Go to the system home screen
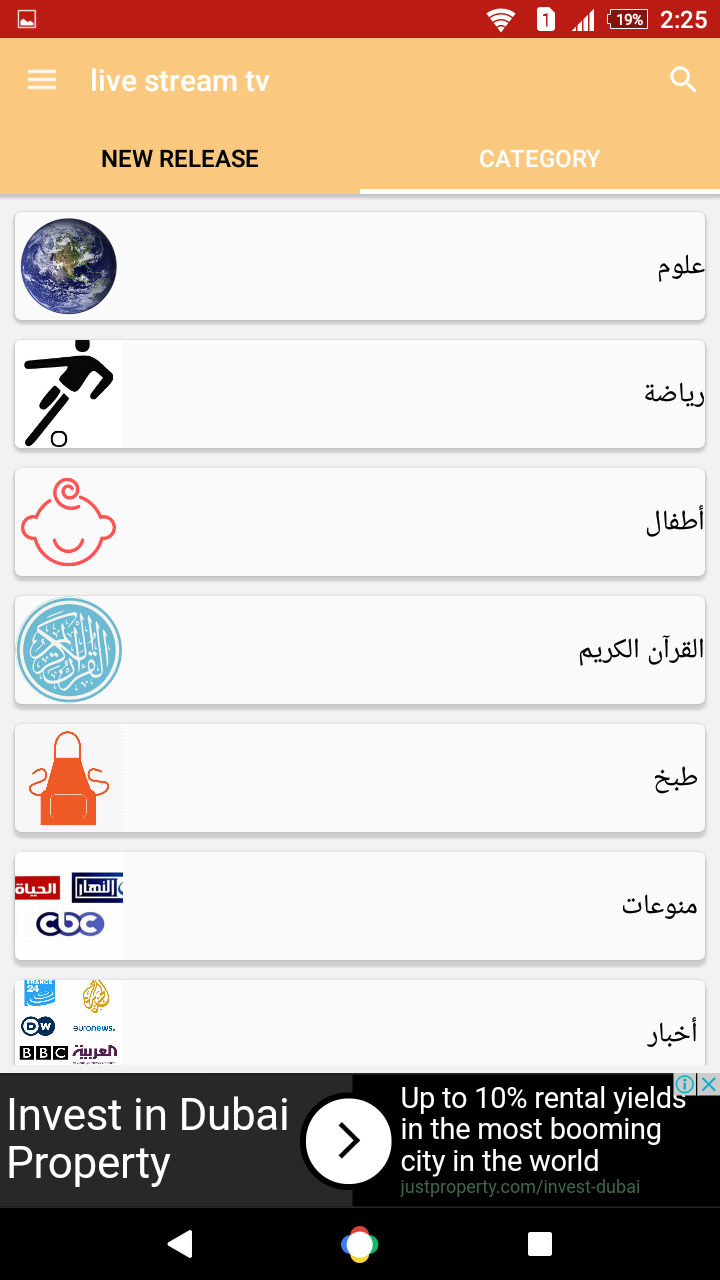This screenshot has width=720, height=1280. (360, 1244)
